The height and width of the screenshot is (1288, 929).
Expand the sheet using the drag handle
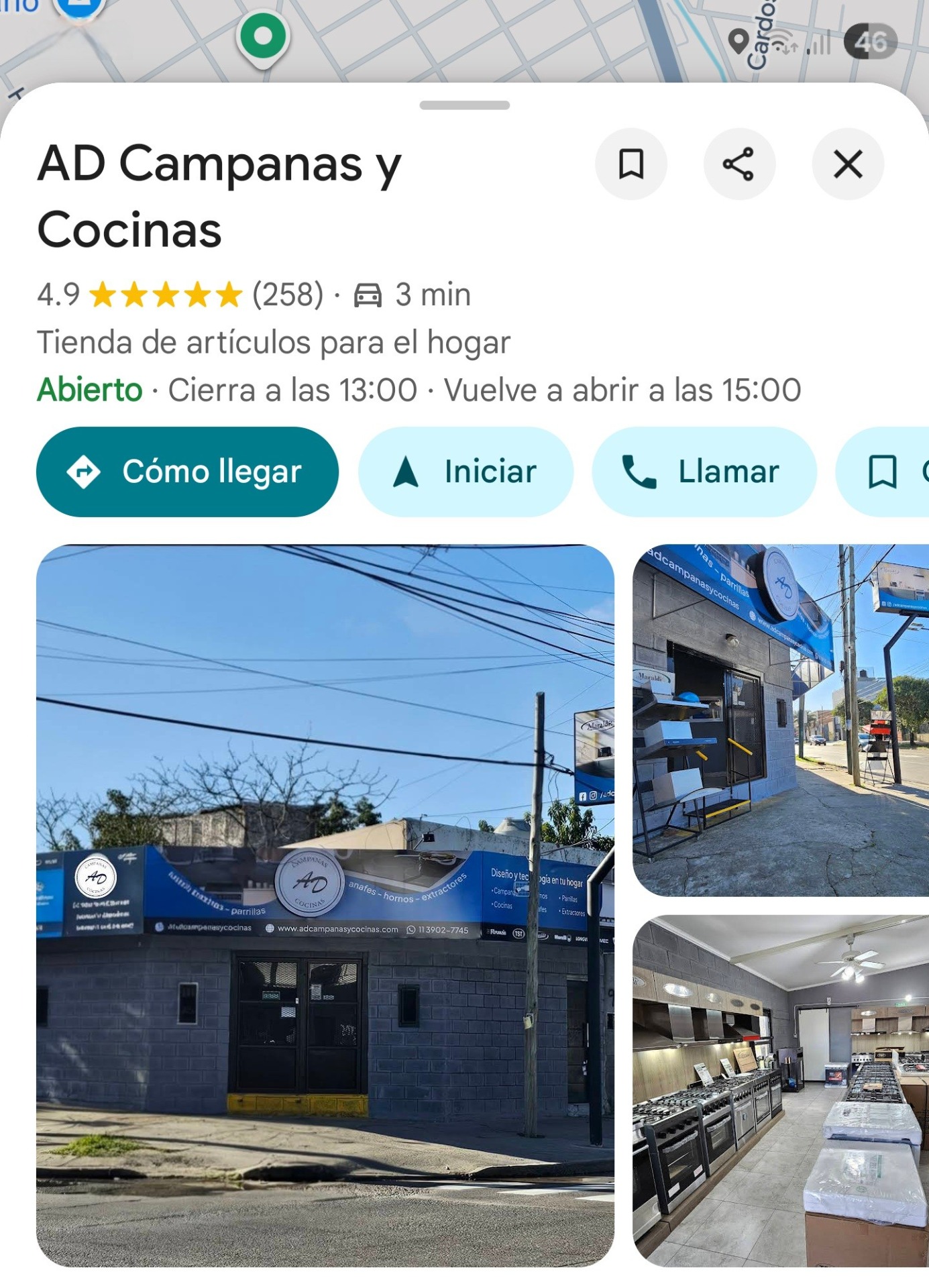point(464,105)
